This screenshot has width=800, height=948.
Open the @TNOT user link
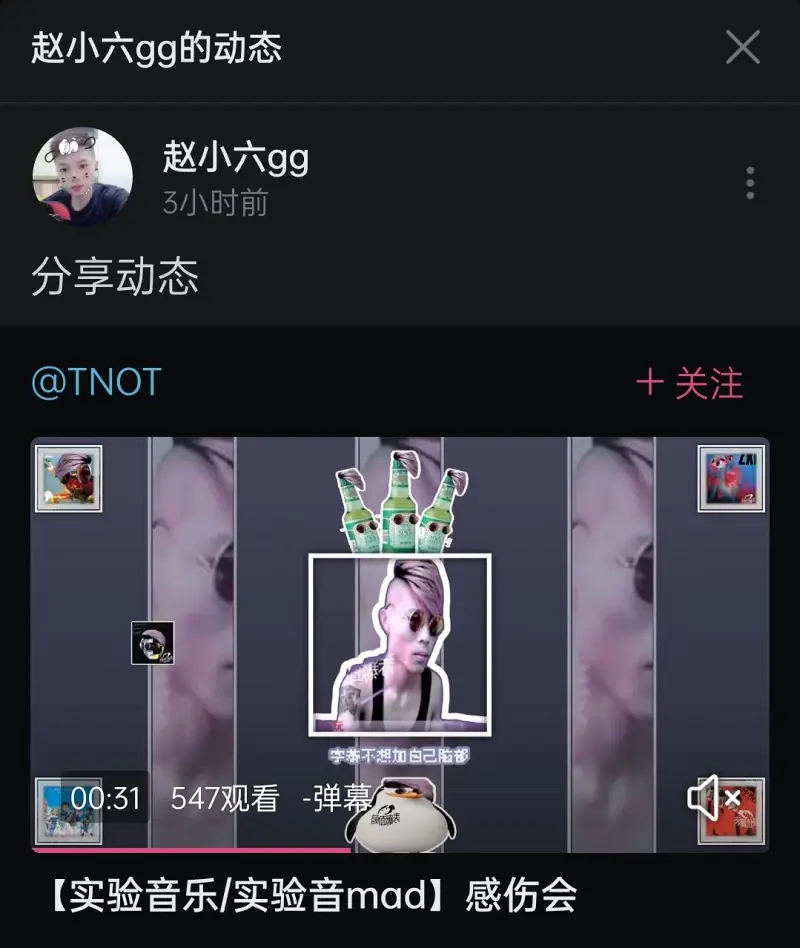(x=96, y=383)
